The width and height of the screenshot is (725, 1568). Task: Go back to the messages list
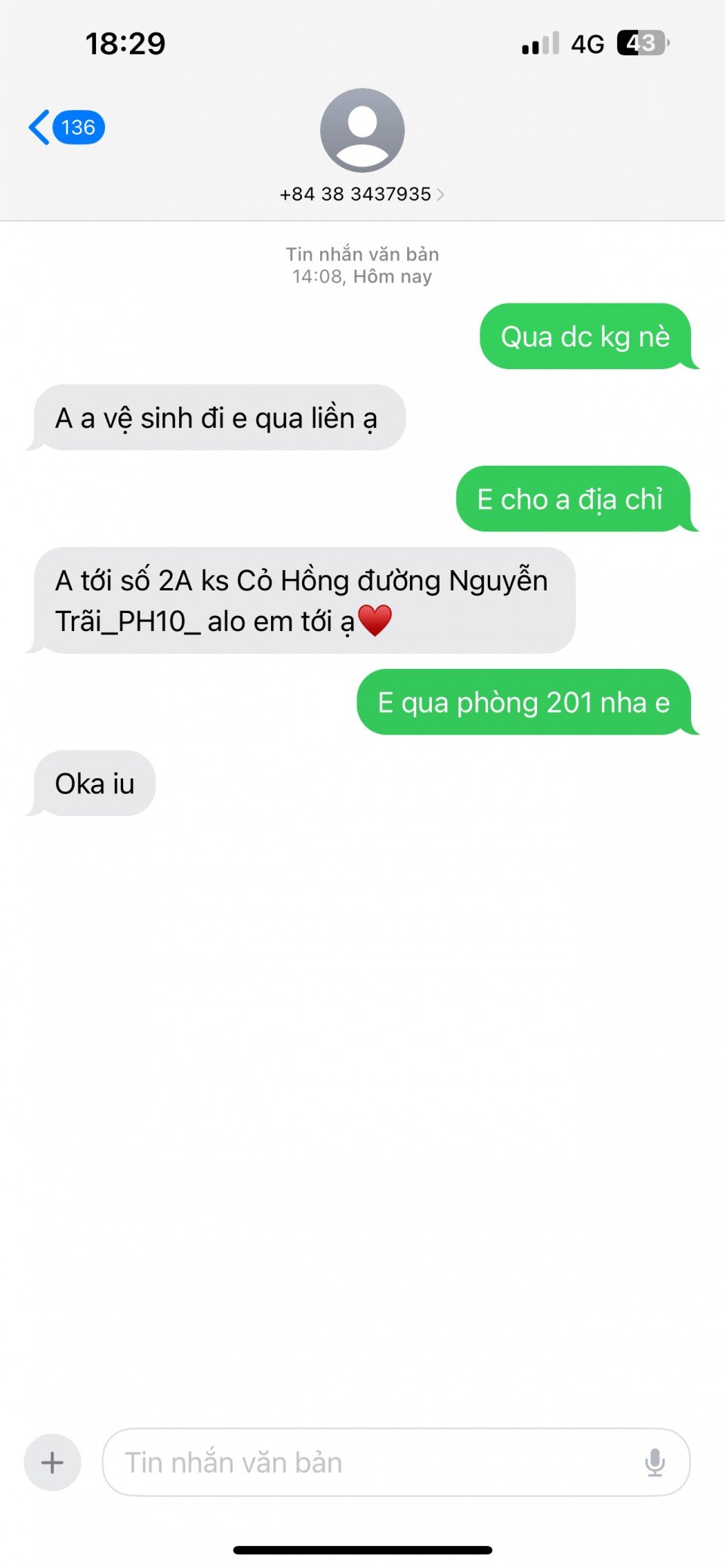tap(64, 128)
